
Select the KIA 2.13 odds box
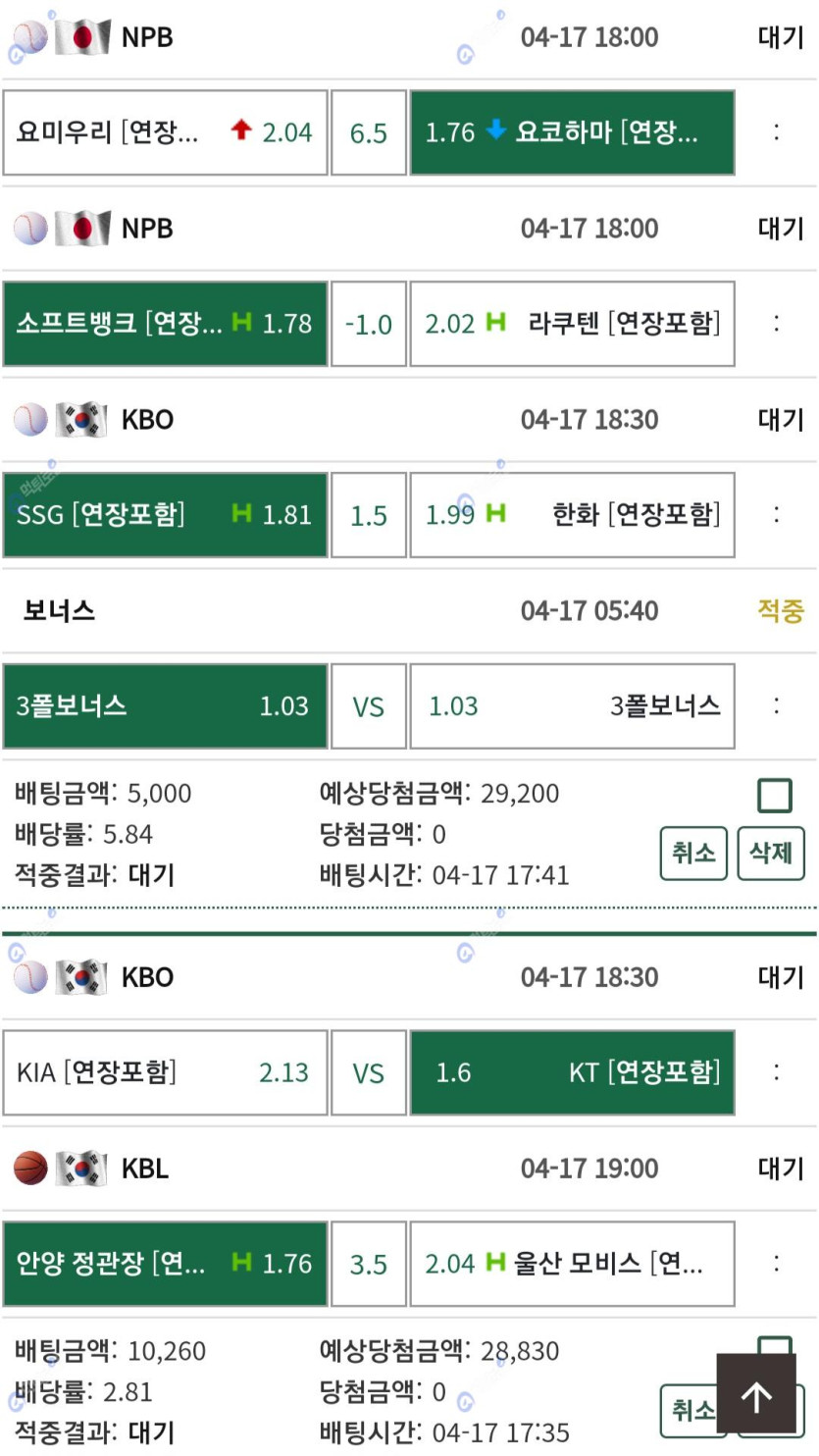[165, 1072]
